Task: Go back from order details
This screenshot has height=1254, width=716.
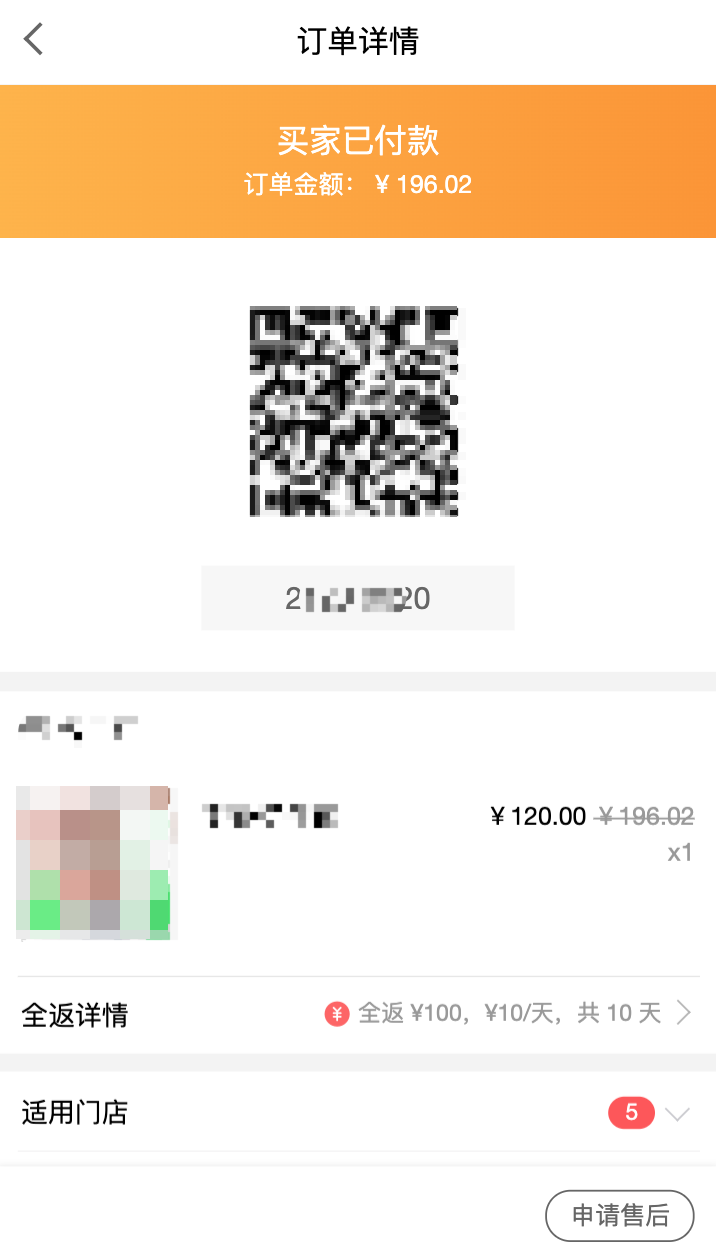Action: point(34,40)
